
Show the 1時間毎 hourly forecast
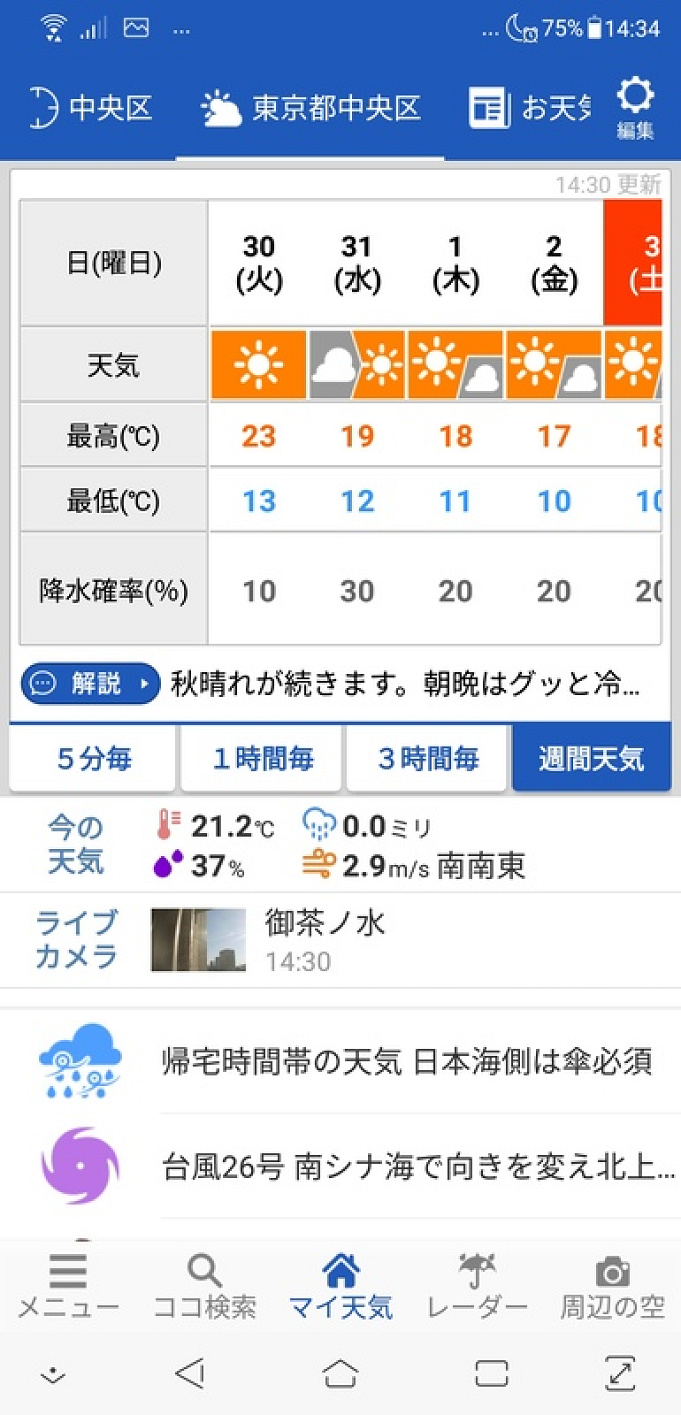(262, 759)
